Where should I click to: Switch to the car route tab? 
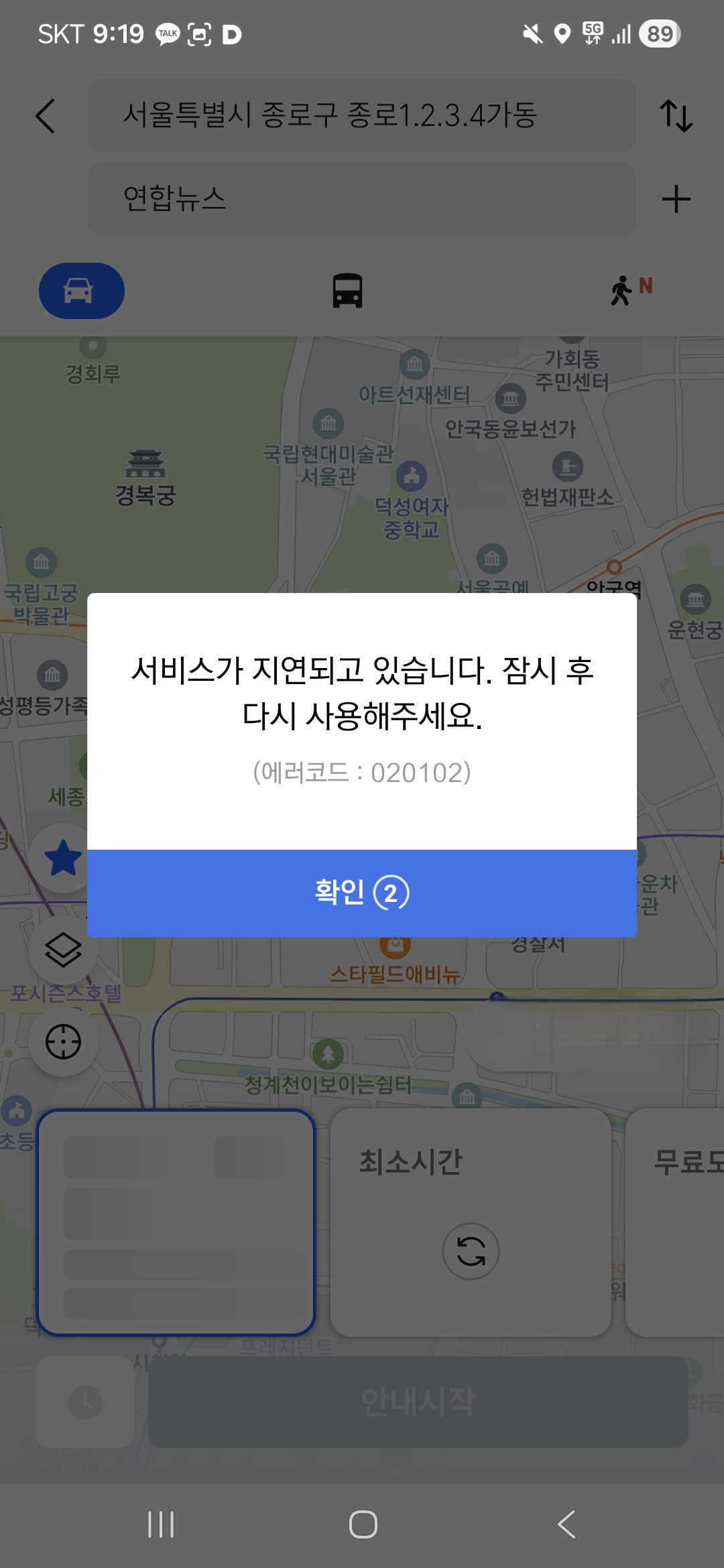click(81, 291)
